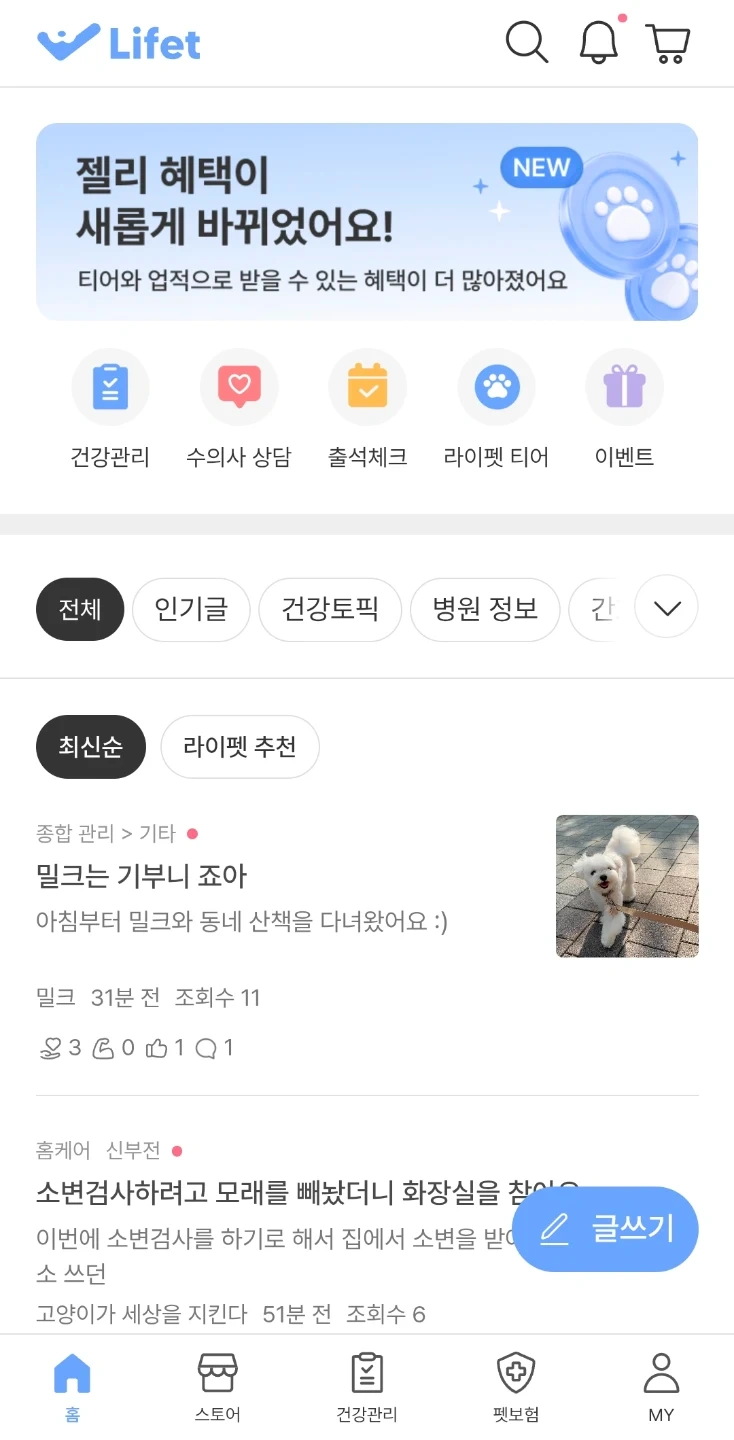Expand the category chips chevron
Viewport: 734px width, 1440px height.
click(666, 608)
